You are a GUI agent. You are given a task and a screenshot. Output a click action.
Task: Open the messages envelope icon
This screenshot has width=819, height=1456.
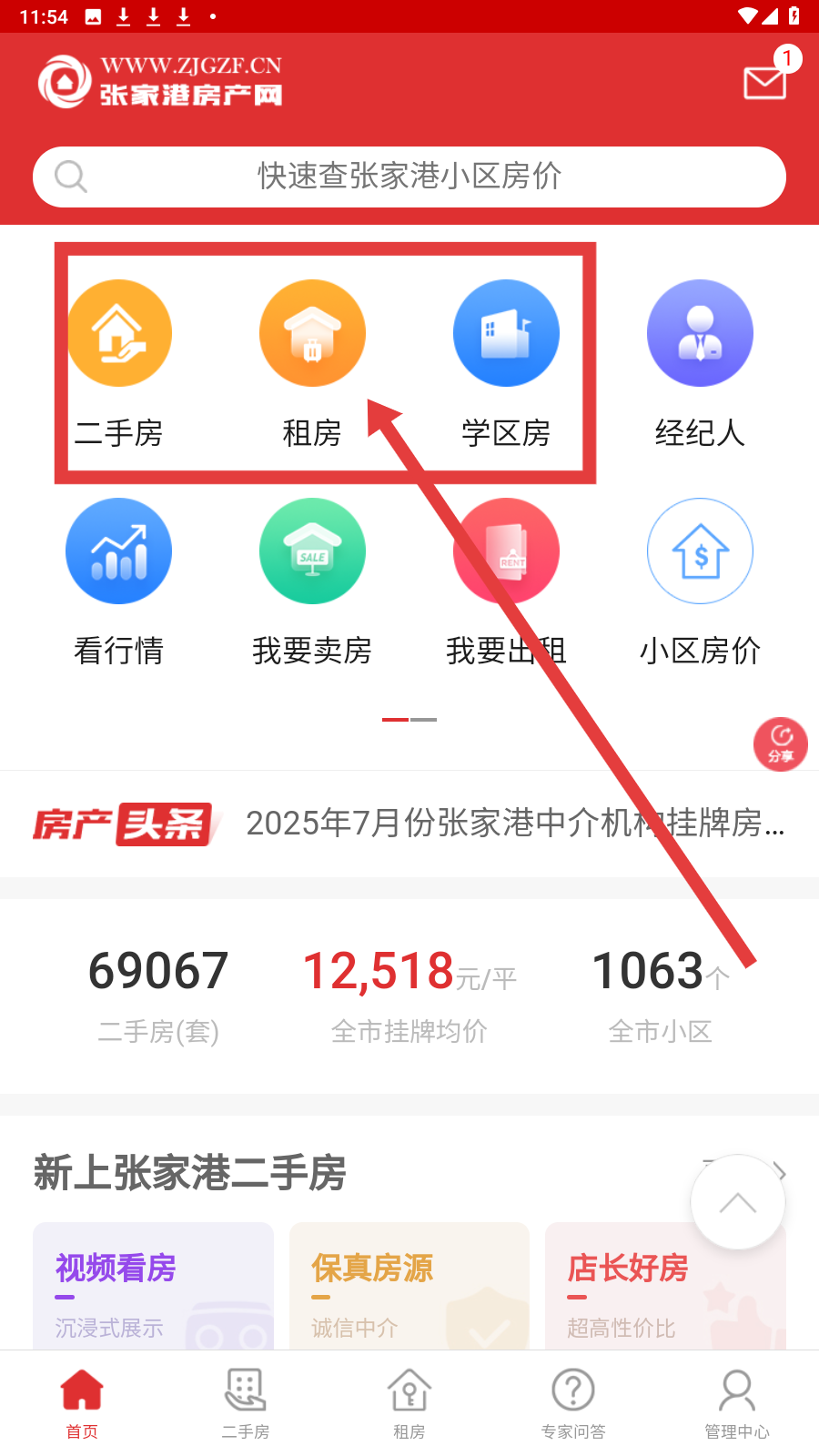(764, 82)
